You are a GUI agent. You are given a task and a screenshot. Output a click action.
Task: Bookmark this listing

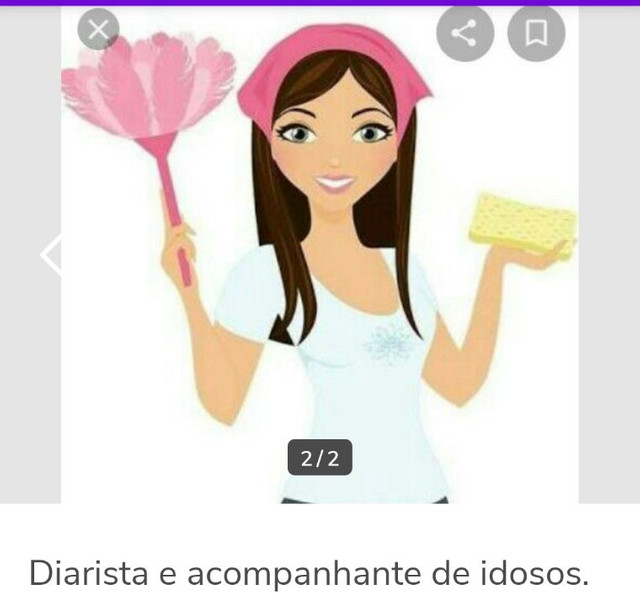[536, 33]
